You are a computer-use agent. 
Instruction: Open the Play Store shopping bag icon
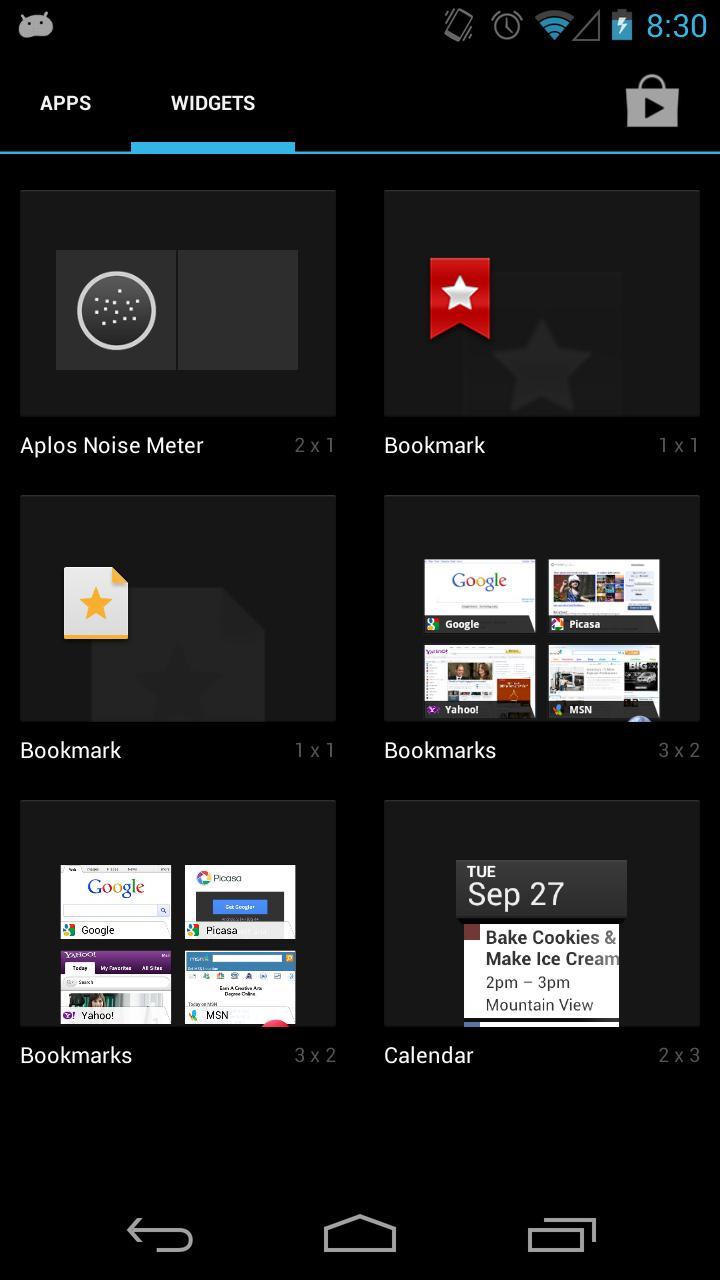[652, 101]
